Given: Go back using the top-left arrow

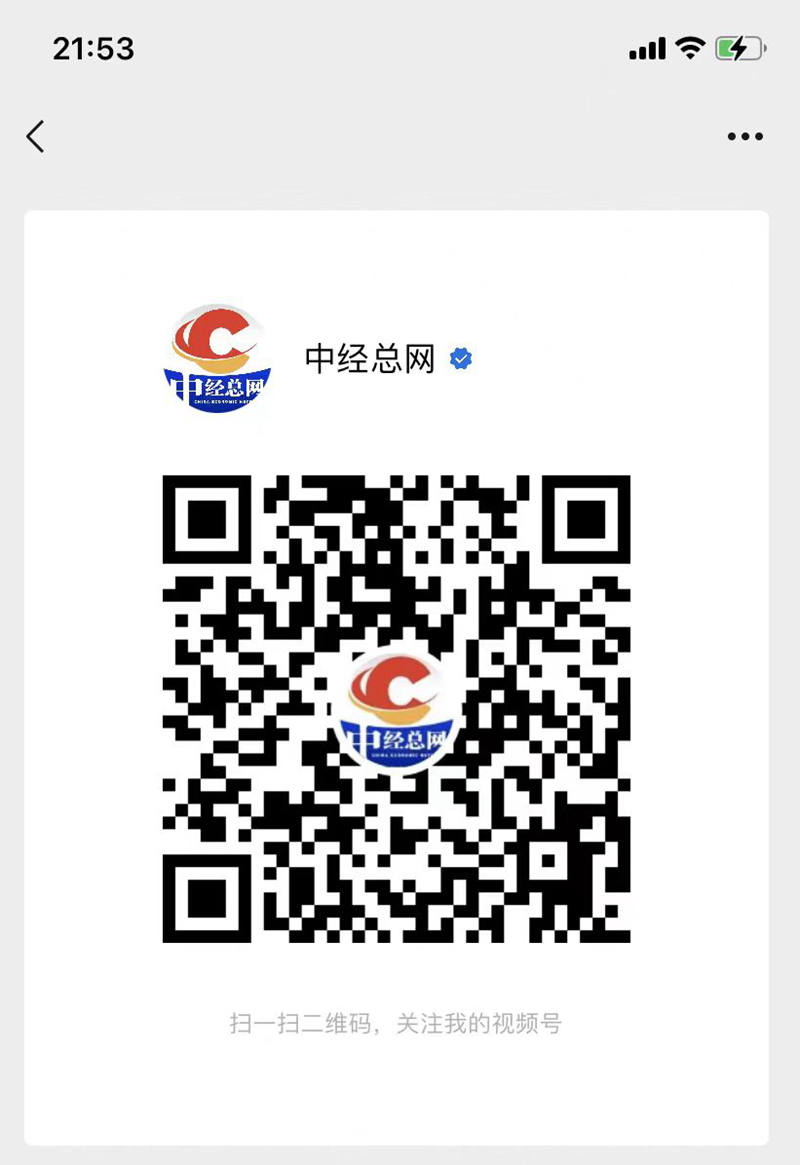Looking at the screenshot, I should tap(36, 136).
